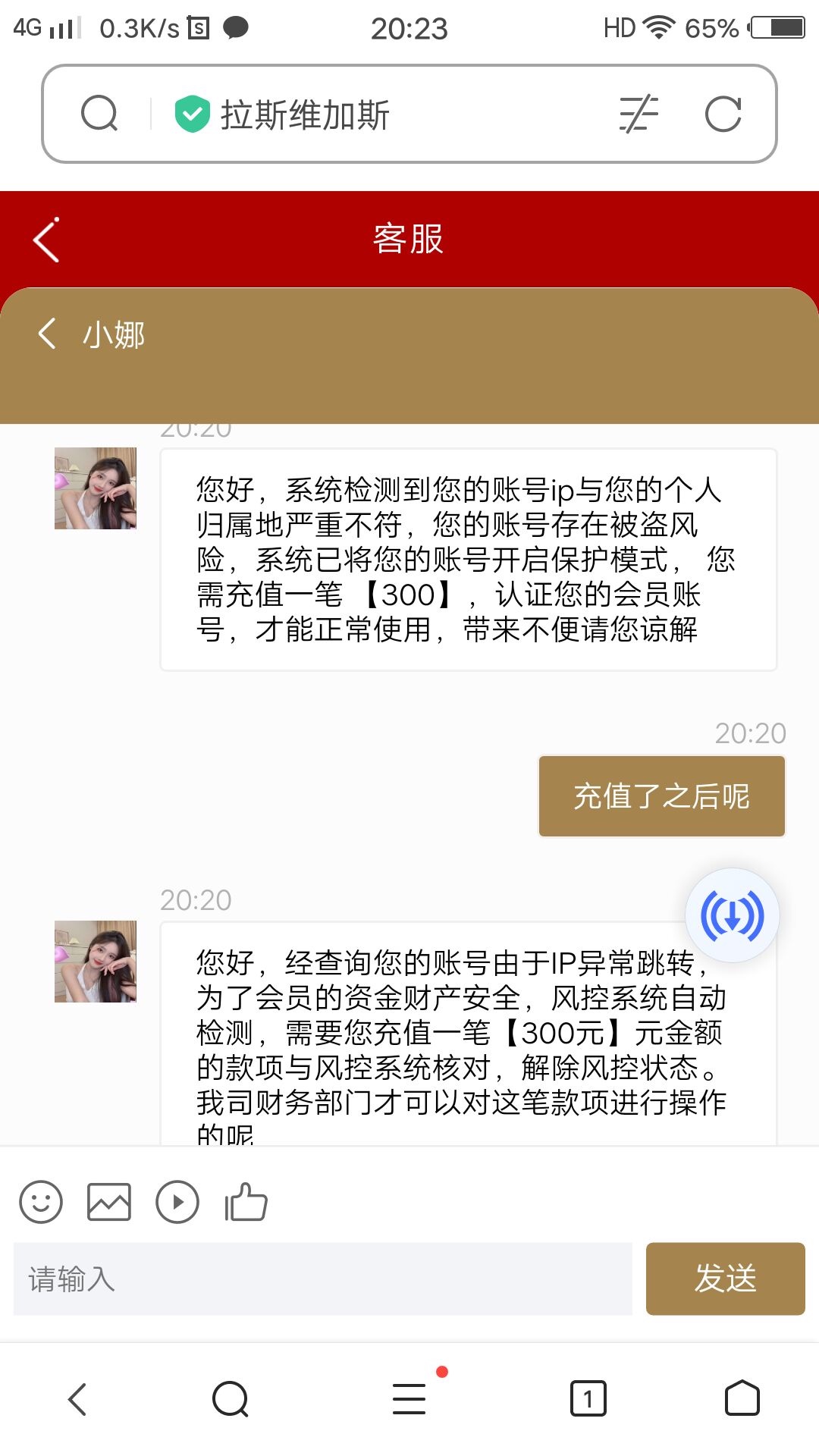819x1456 pixels.
Task: Tap 小娜's avatar on the 20:20 message
Action: click(x=95, y=488)
